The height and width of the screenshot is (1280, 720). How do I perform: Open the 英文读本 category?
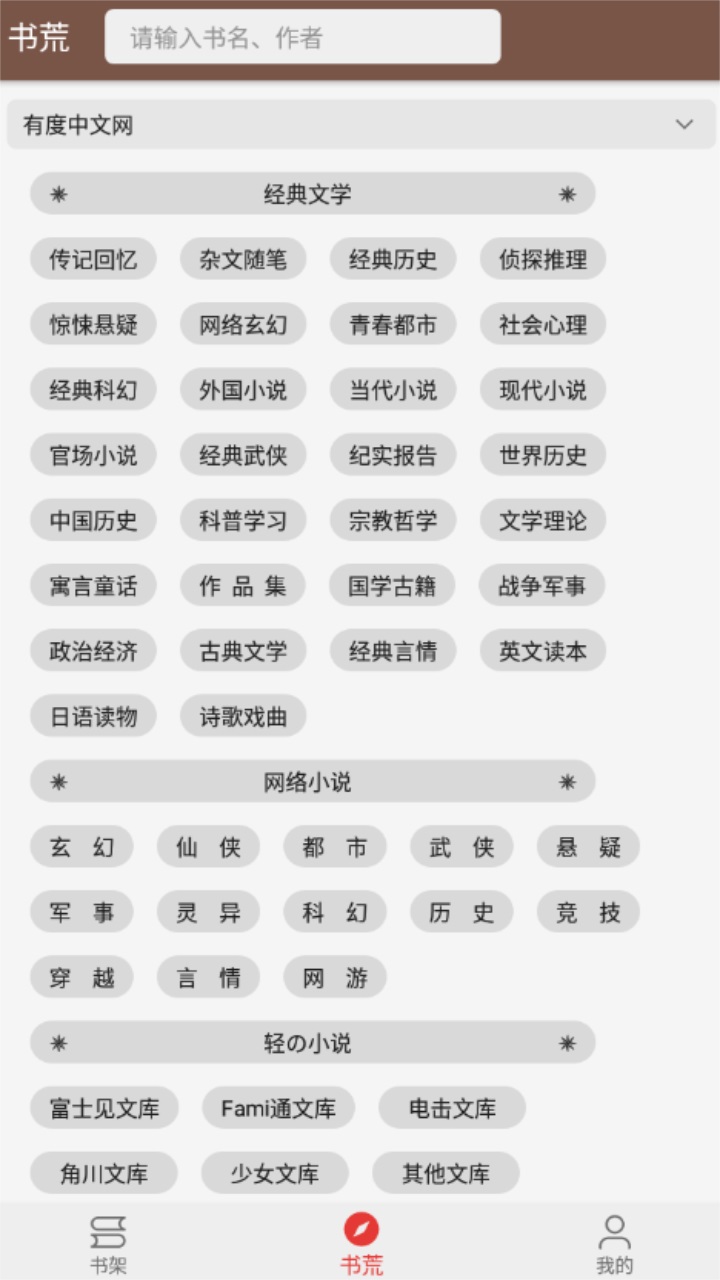coord(543,650)
